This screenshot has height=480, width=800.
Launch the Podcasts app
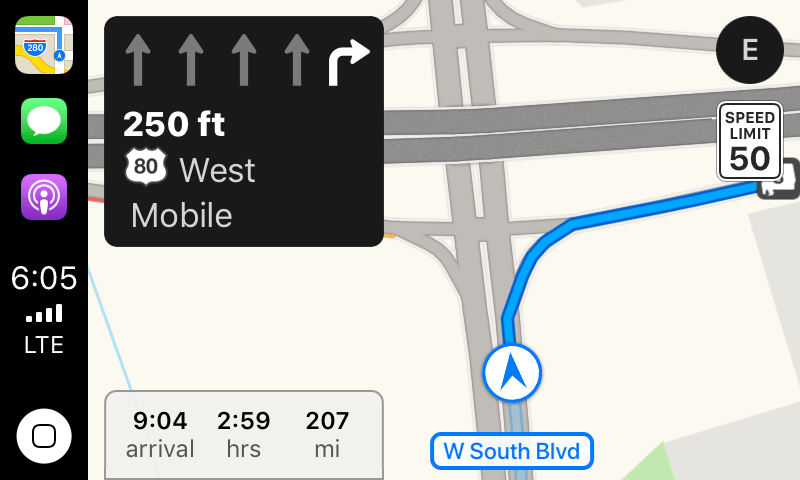pyautogui.click(x=44, y=197)
